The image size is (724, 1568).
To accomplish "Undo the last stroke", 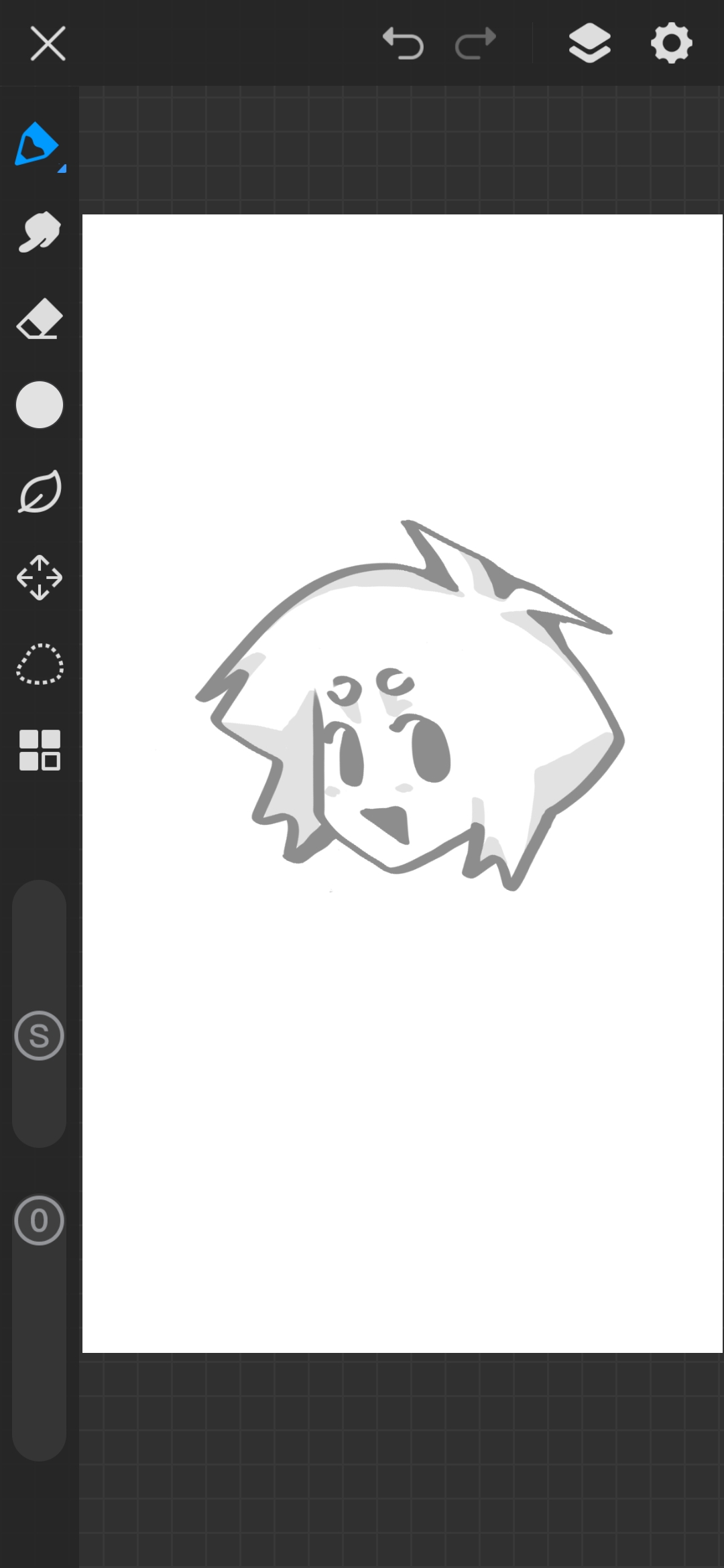I will (403, 44).
